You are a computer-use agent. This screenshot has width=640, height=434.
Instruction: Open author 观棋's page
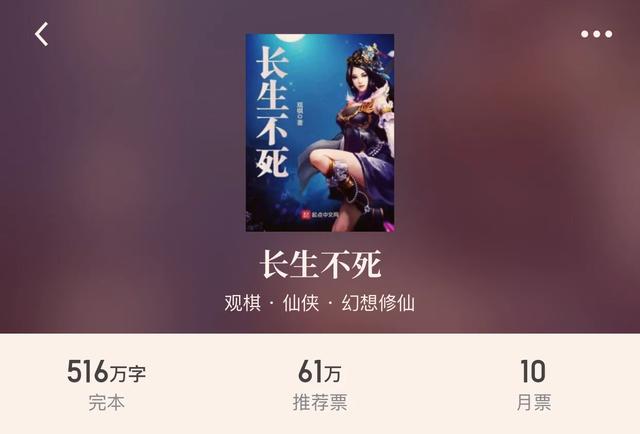click(244, 304)
